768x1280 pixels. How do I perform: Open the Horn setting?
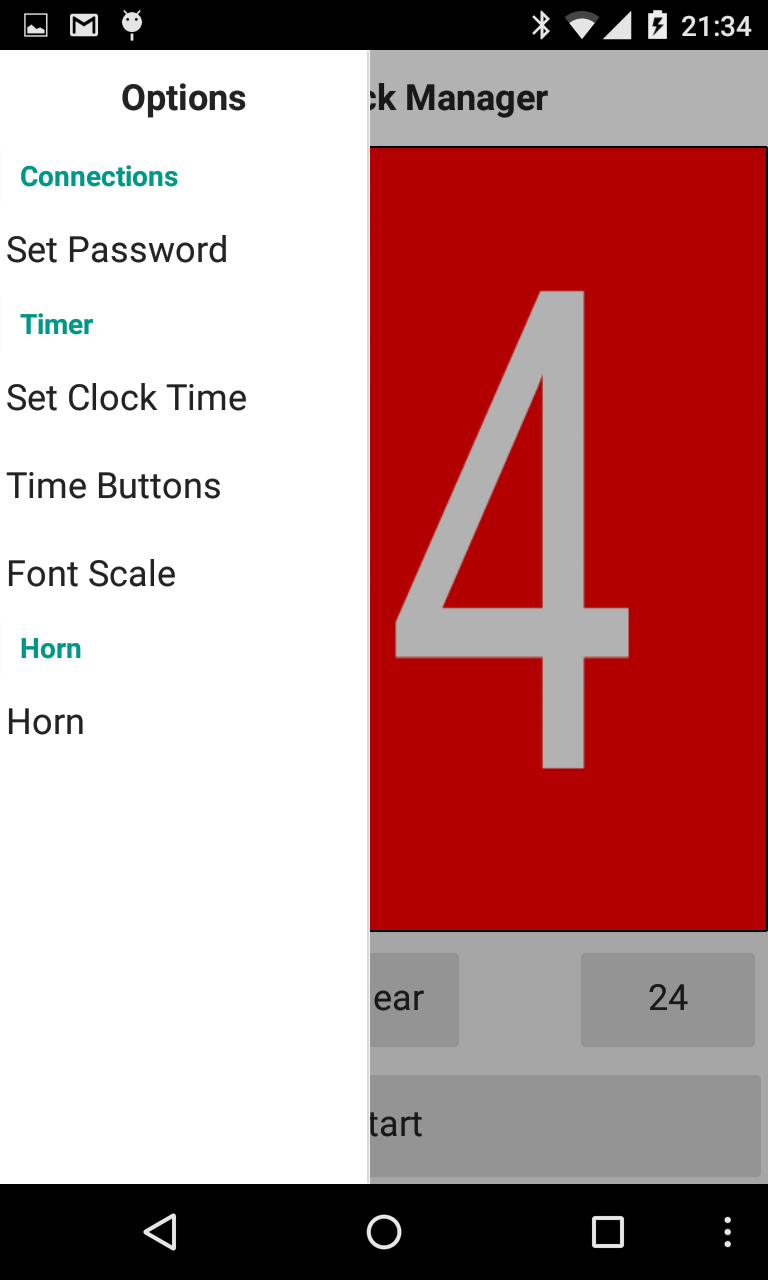pyautogui.click(x=46, y=722)
